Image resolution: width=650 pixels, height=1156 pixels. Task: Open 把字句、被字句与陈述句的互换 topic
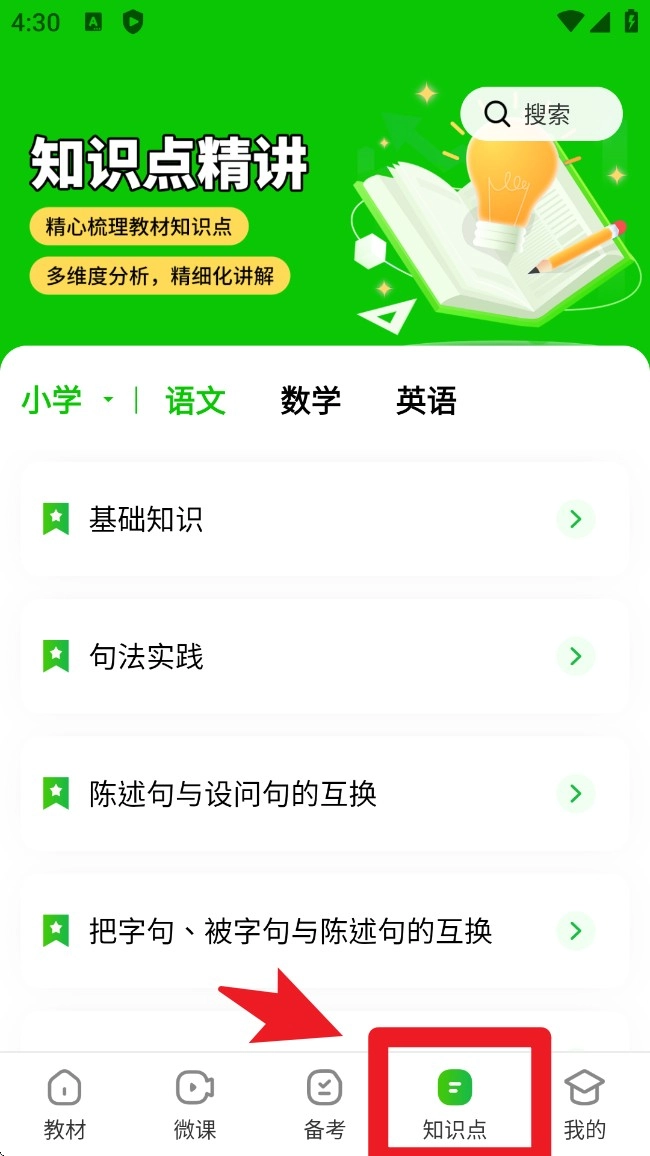coord(324,931)
